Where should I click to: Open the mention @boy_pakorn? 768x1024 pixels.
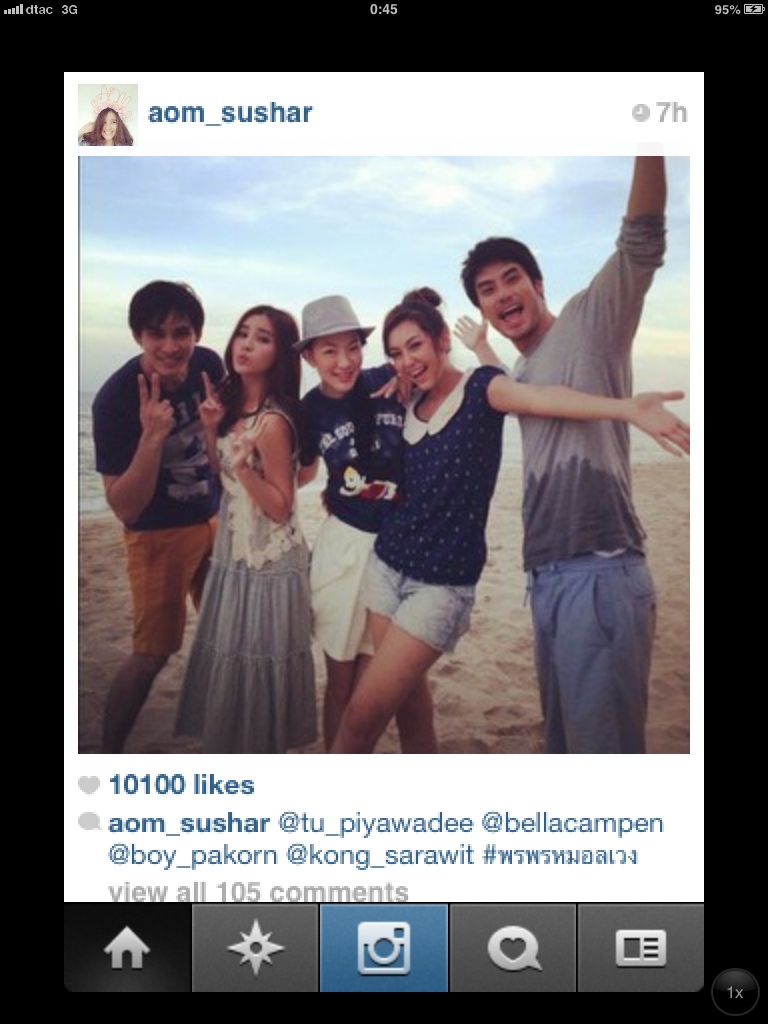coord(192,856)
